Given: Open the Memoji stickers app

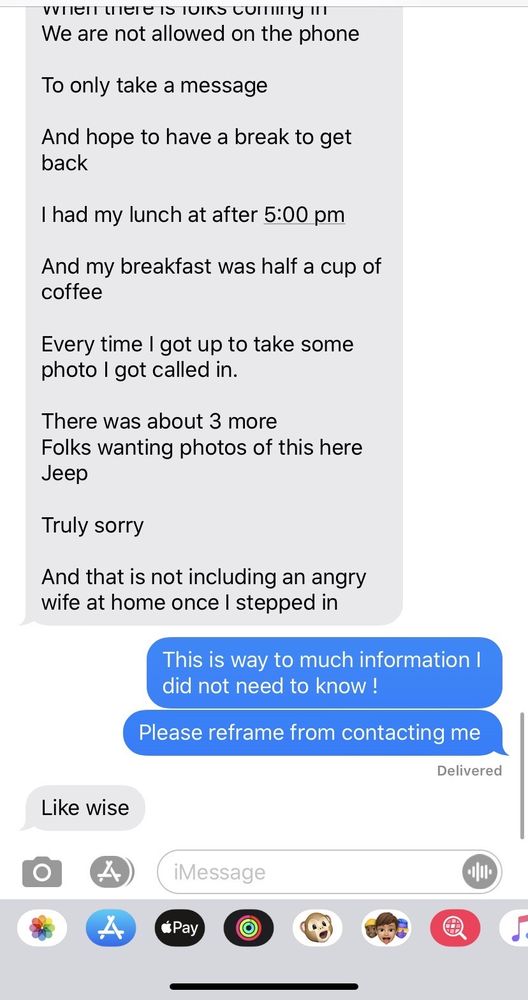Looking at the screenshot, I should [x=386, y=928].
